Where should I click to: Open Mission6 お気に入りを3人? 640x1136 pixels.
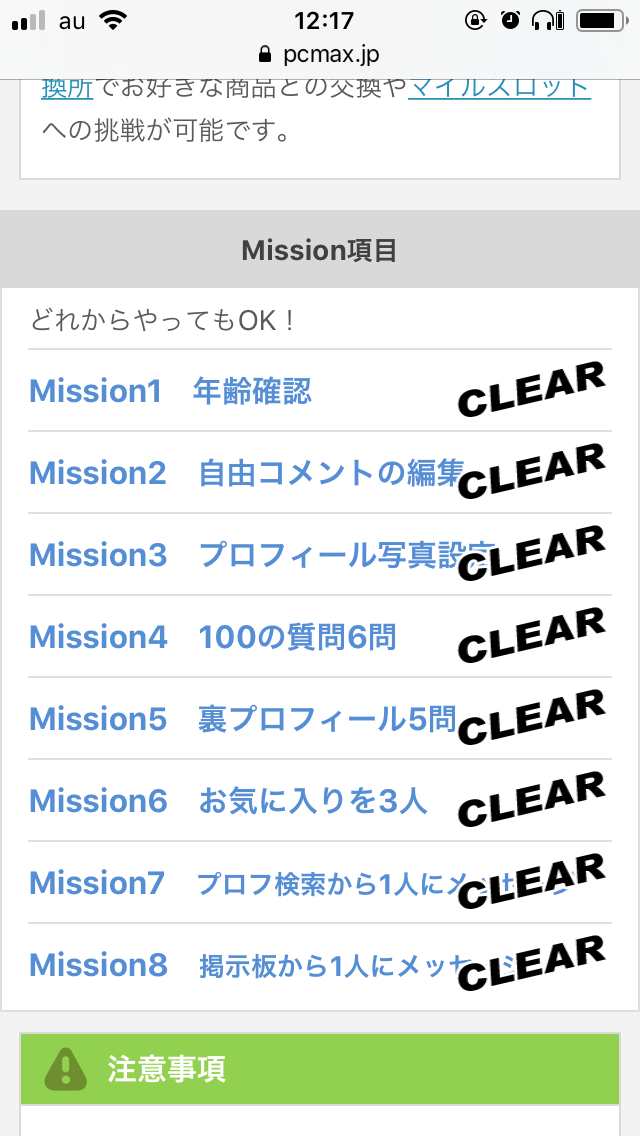click(228, 801)
